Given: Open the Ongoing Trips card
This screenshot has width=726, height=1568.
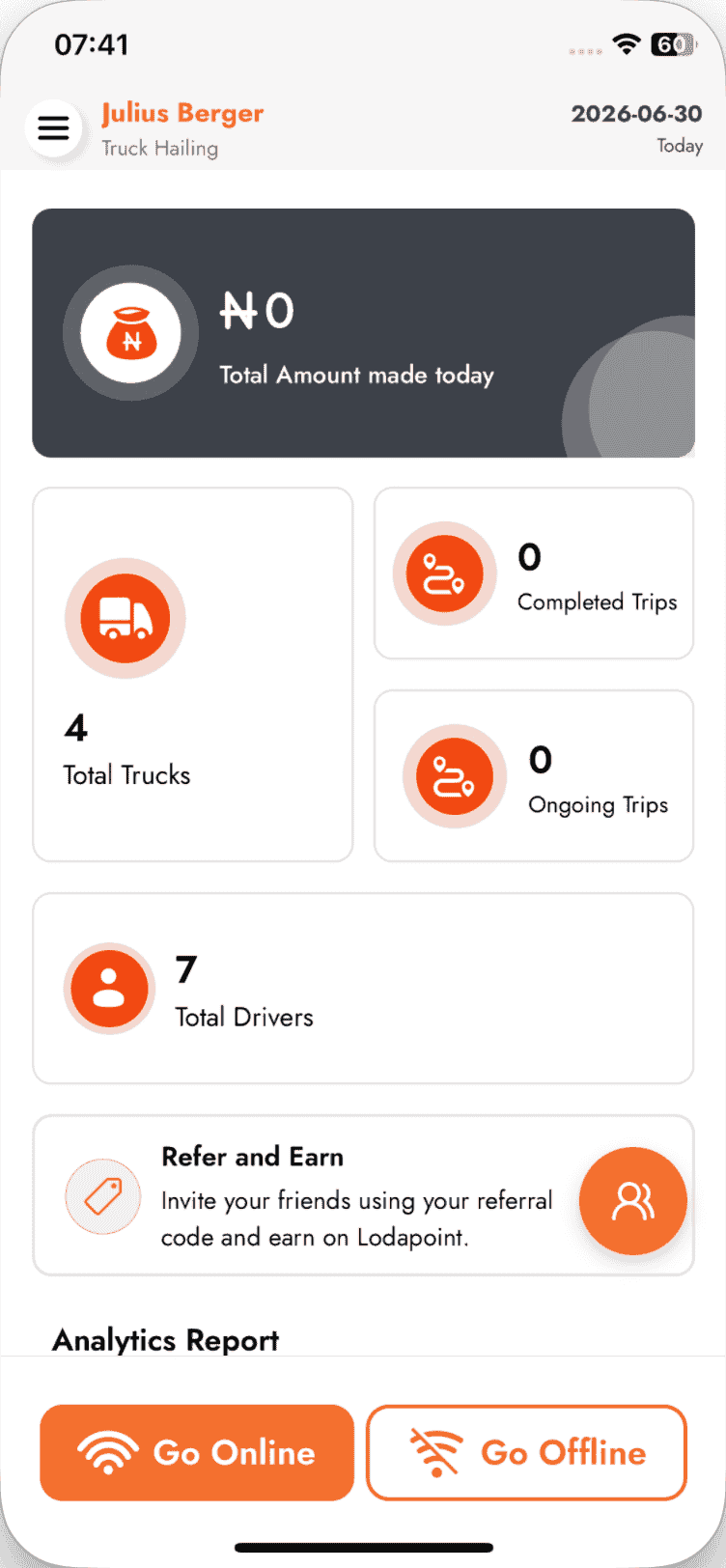Looking at the screenshot, I should pyautogui.click(x=534, y=775).
